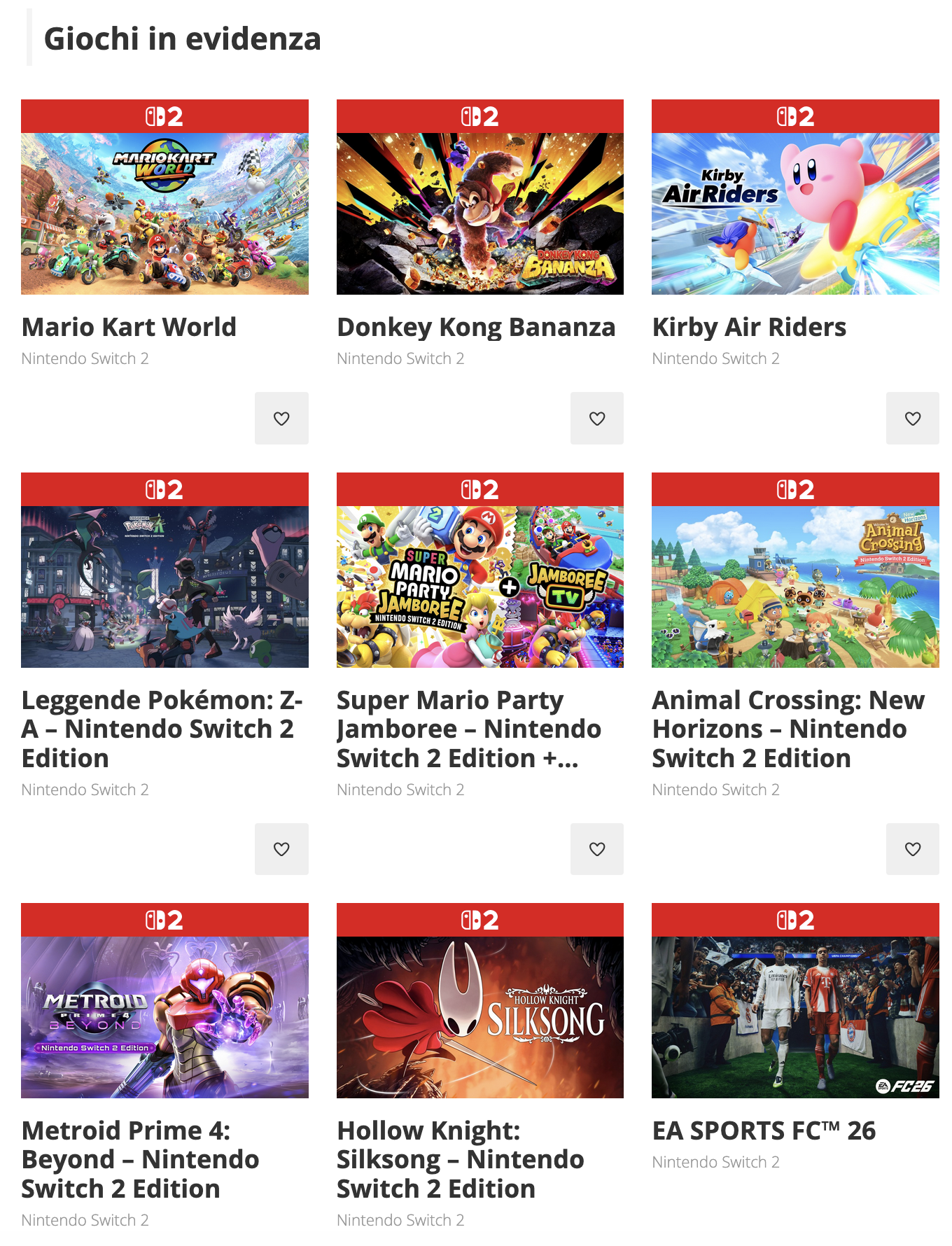Like Super Mario Party Jamboree with the heart

[x=596, y=848]
